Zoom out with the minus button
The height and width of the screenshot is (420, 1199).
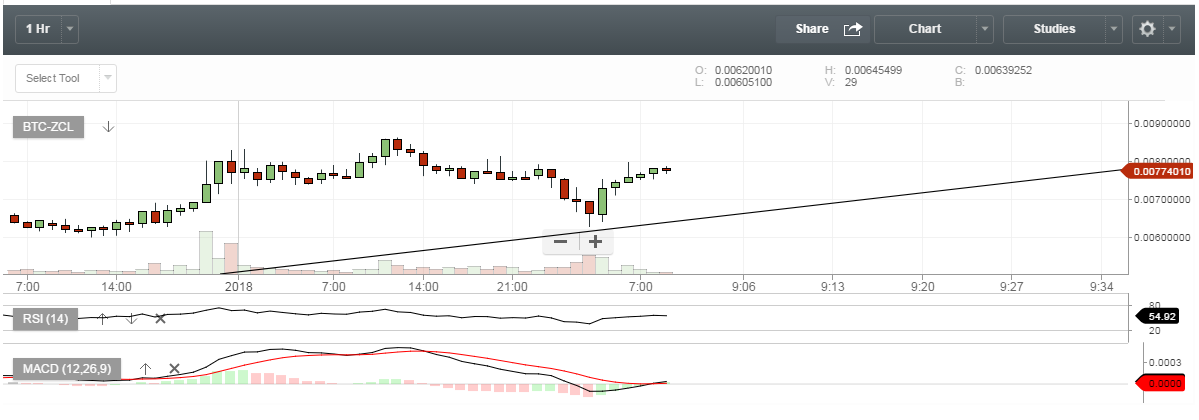560,241
